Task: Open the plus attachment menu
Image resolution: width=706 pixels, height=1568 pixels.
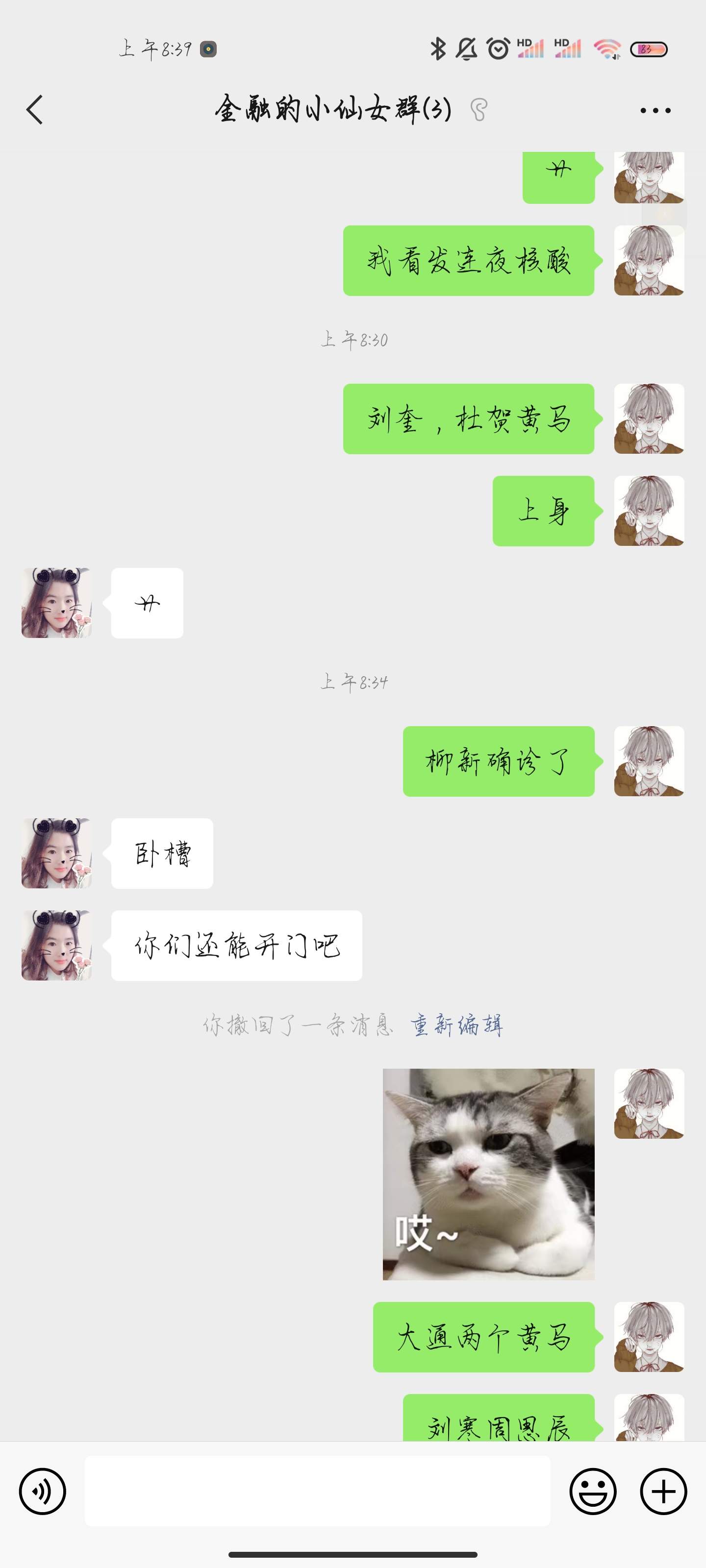Action: tap(663, 1491)
